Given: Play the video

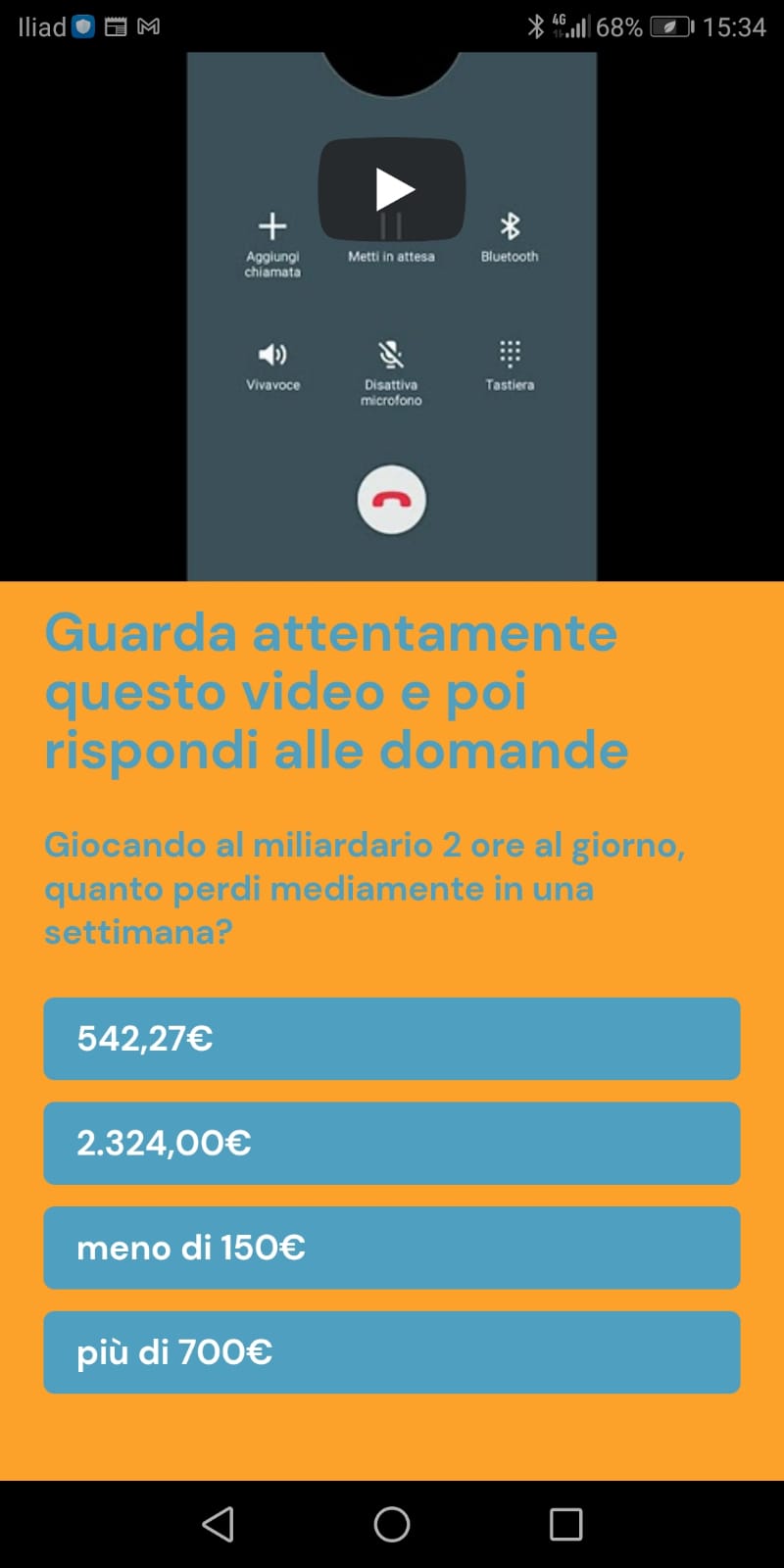Looking at the screenshot, I should coord(392,189).
